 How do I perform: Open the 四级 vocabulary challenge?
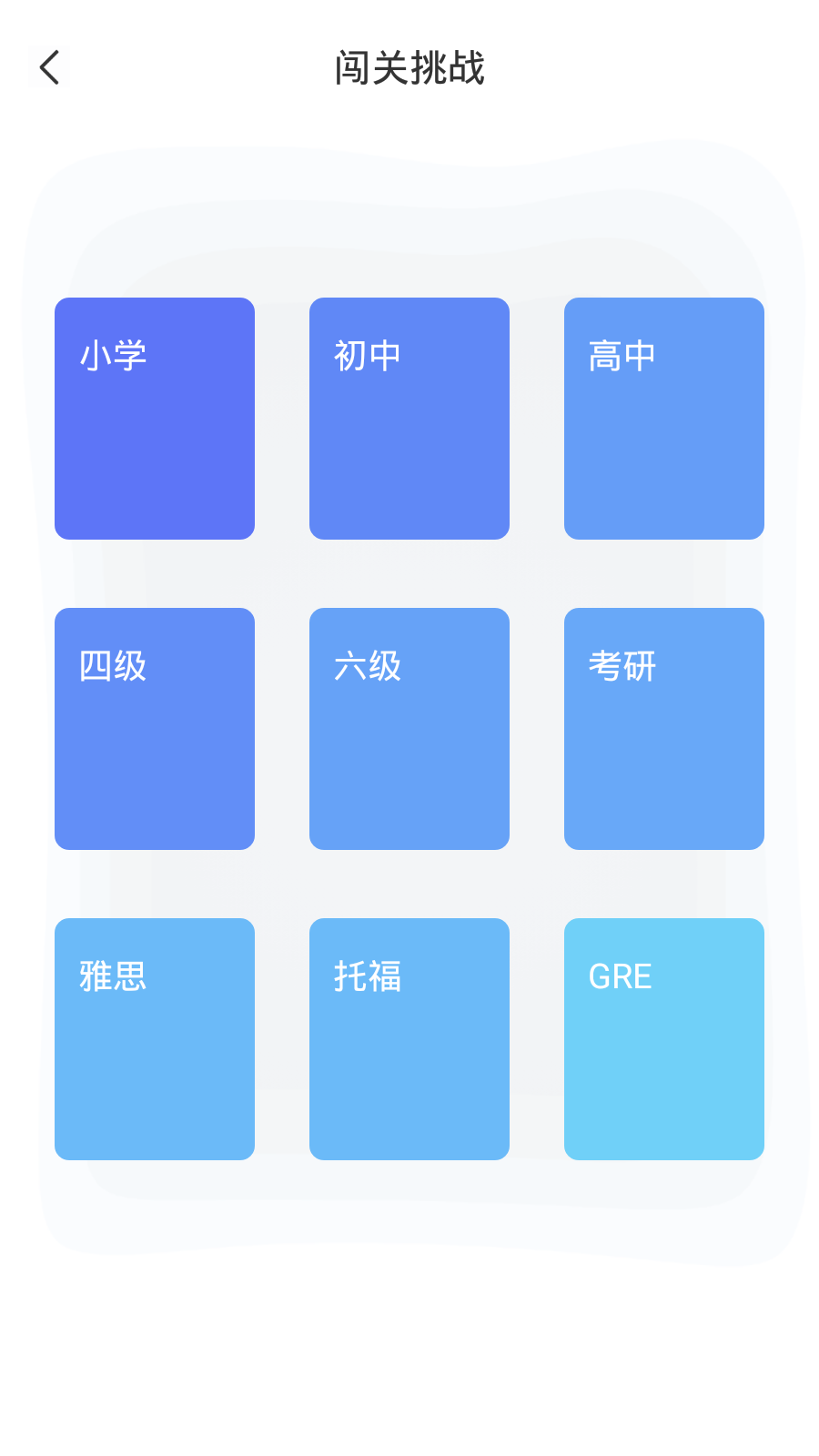coord(155,728)
